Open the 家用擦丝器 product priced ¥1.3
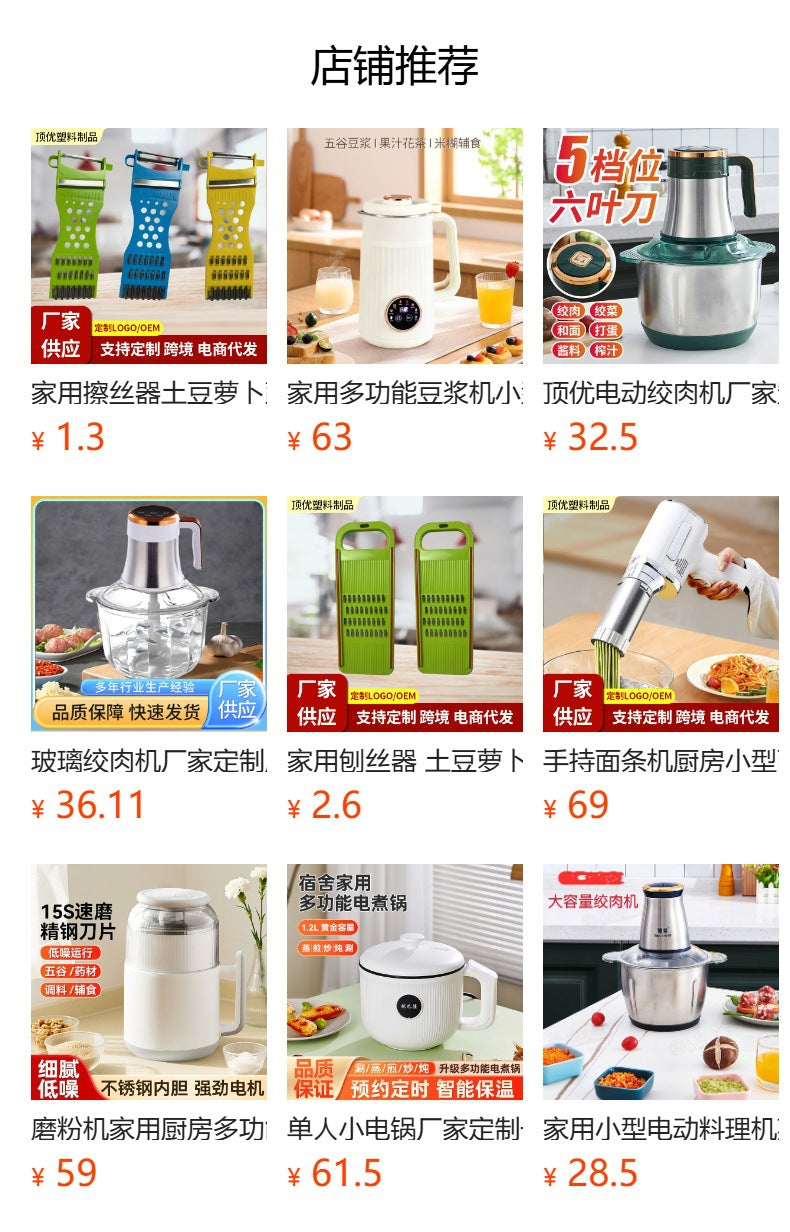Screen dimensions: 790x1232 [x=148, y=246]
